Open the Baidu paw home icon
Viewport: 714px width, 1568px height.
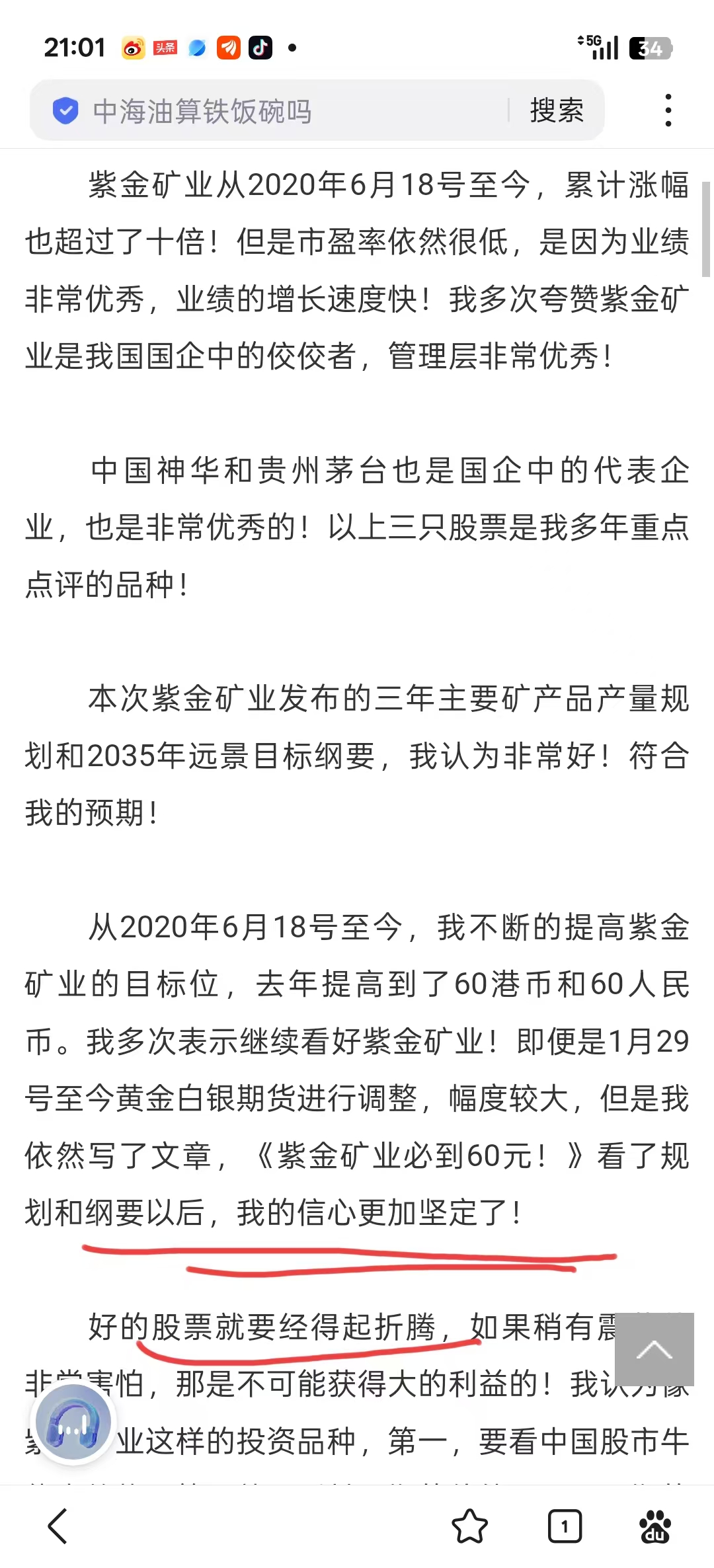pyautogui.click(x=654, y=1526)
